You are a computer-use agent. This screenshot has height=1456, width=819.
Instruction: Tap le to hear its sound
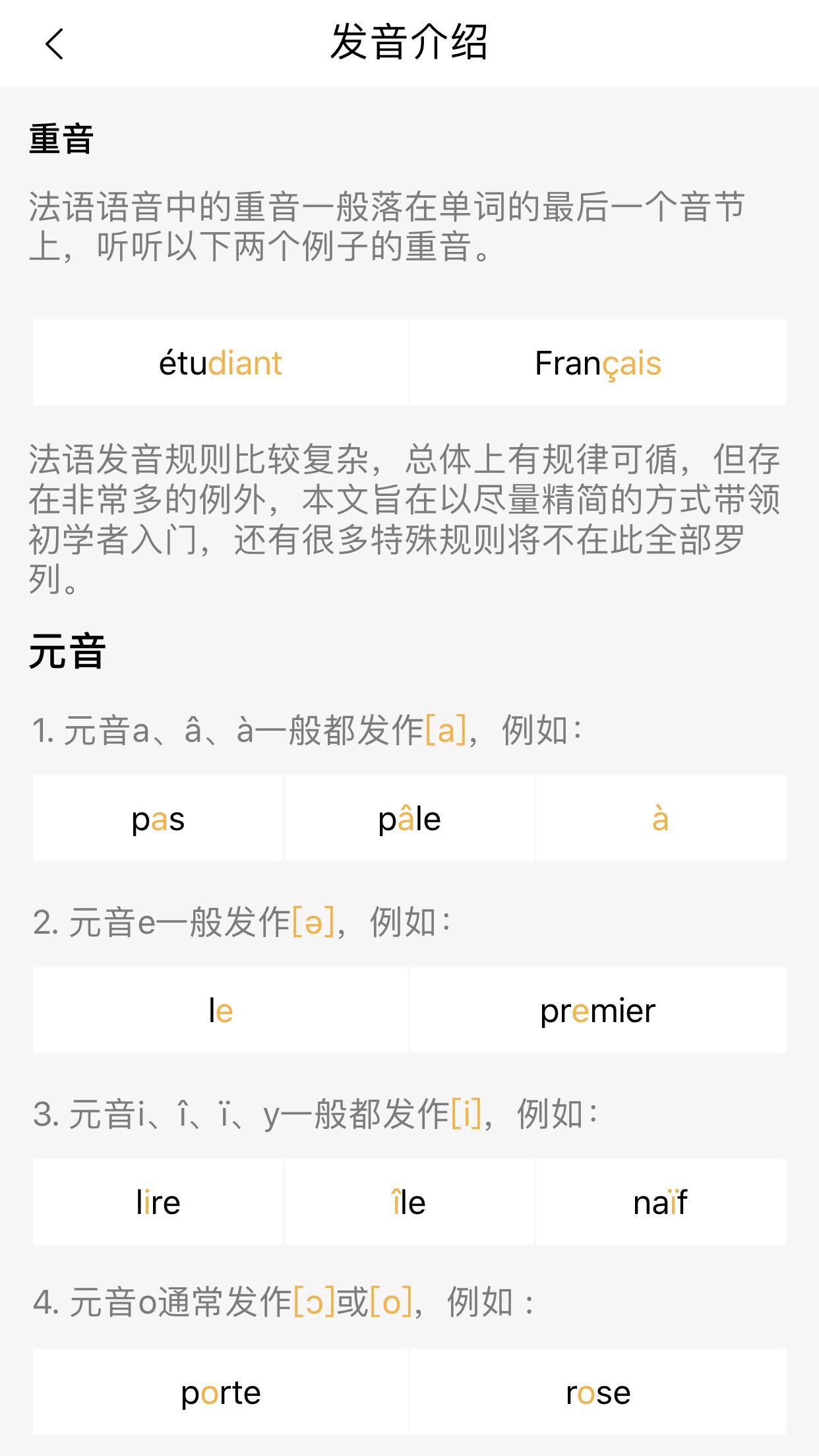(x=220, y=1010)
